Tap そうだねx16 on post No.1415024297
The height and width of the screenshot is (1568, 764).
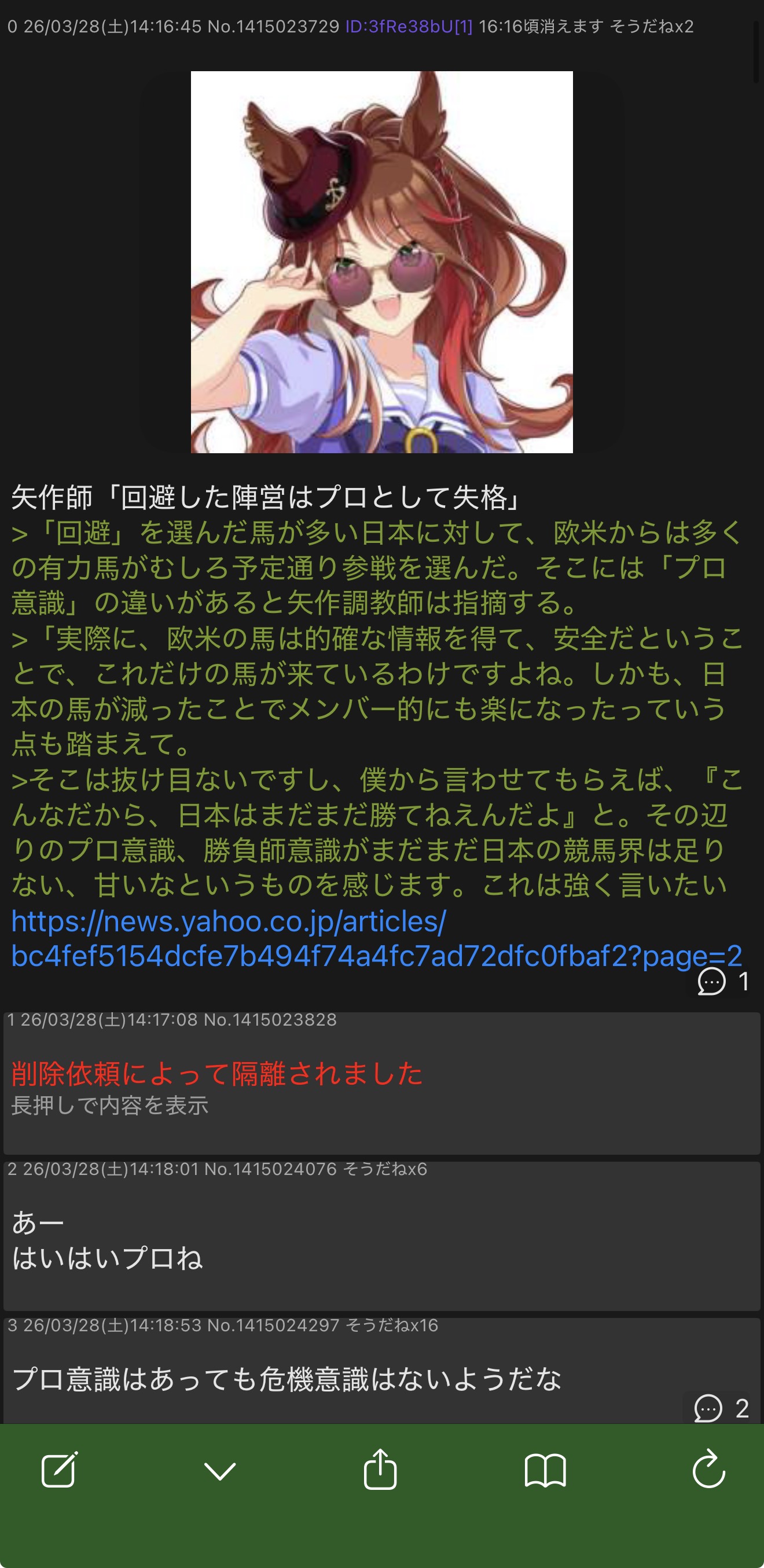pos(391,1325)
